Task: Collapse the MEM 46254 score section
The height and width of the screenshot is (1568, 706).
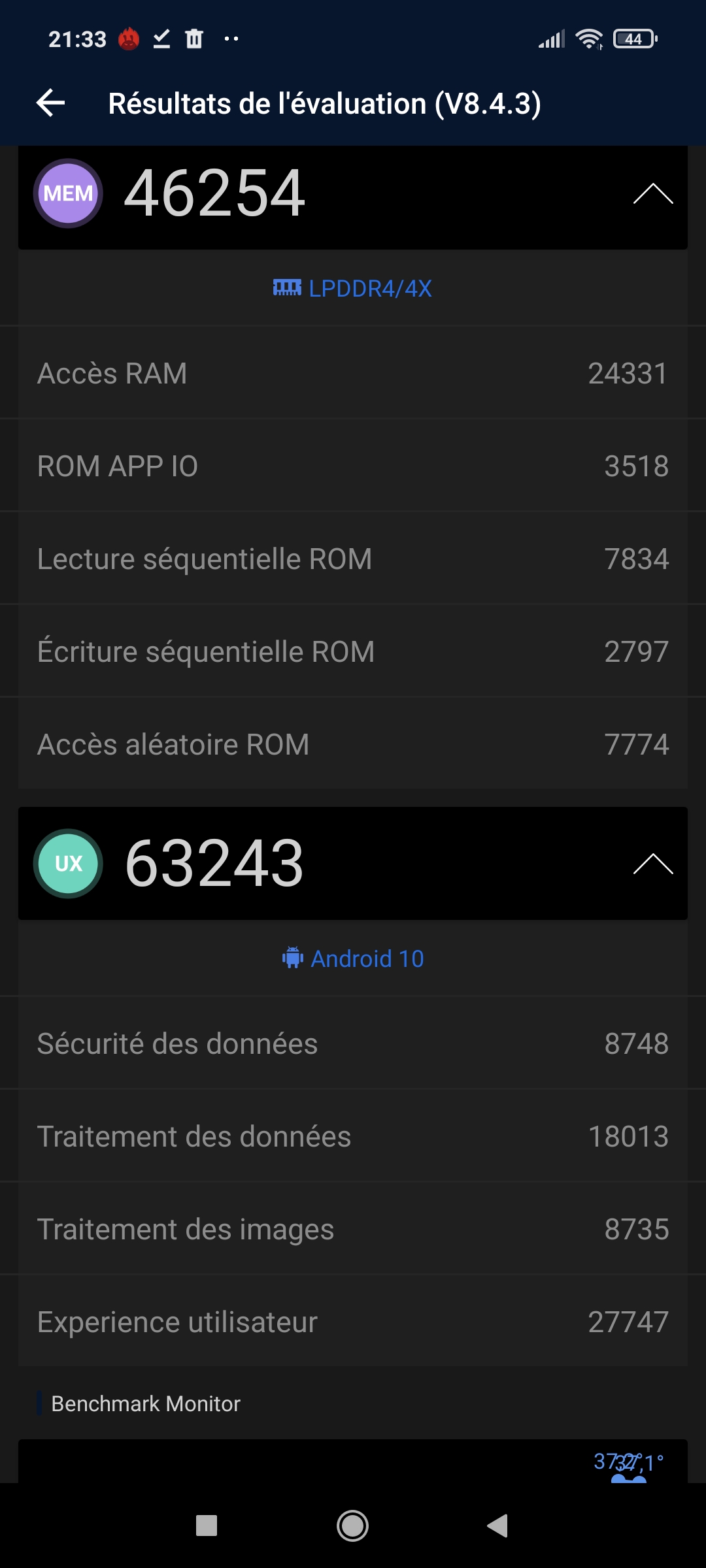Action: tap(652, 194)
